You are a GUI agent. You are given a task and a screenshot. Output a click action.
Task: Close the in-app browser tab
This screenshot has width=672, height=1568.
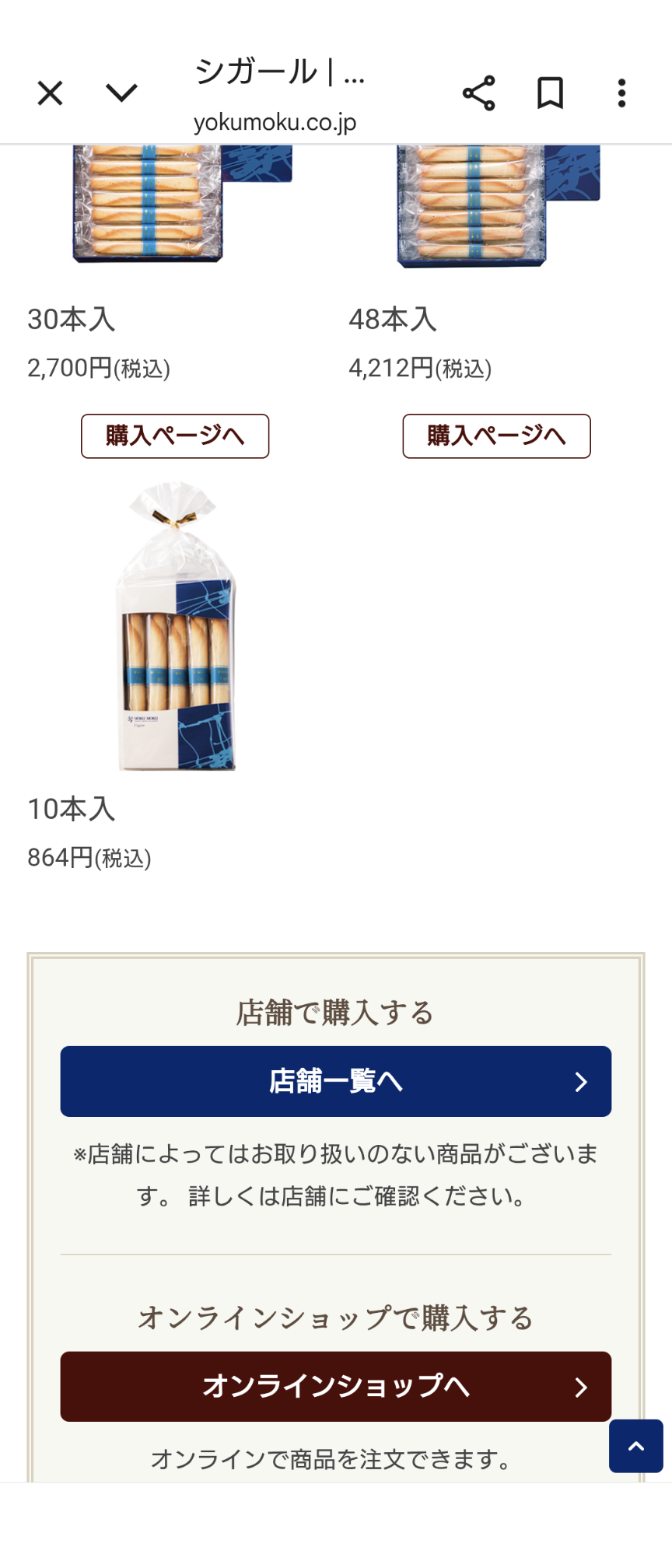click(x=51, y=93)
